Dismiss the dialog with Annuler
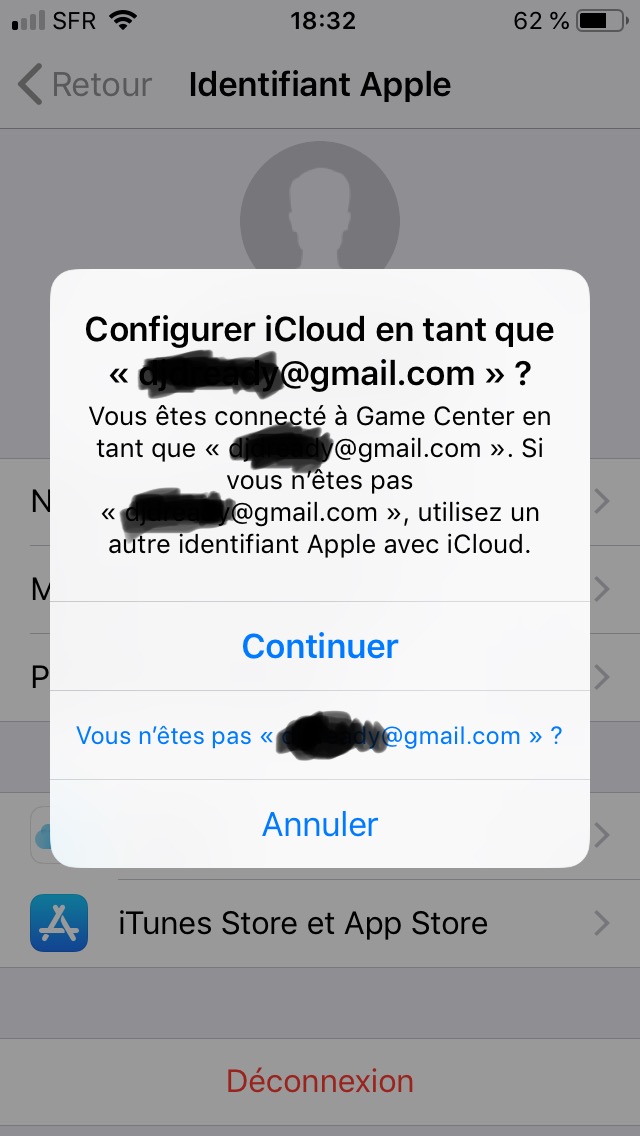 pos(320,824)
